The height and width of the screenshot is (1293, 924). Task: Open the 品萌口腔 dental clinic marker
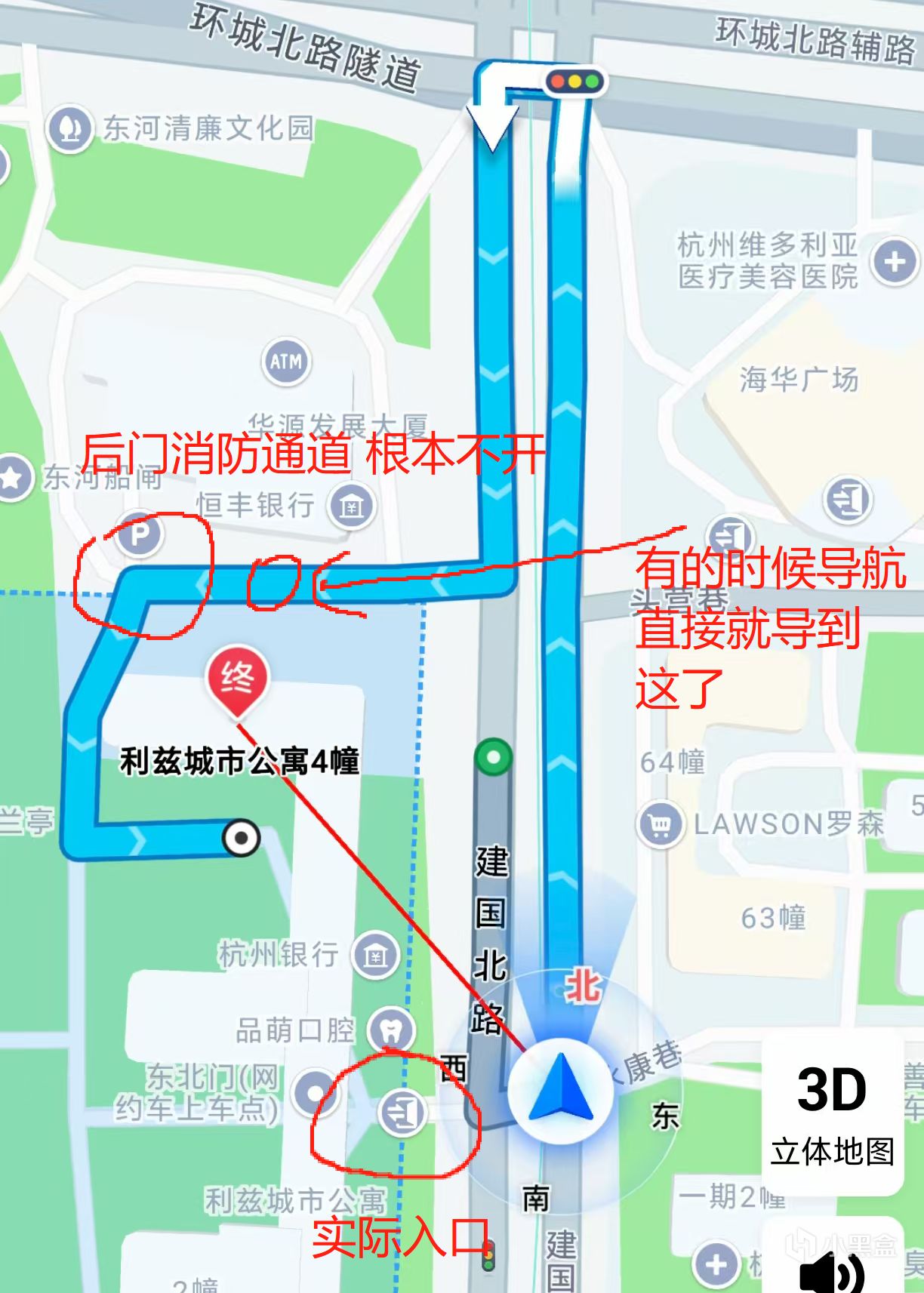390,1030
